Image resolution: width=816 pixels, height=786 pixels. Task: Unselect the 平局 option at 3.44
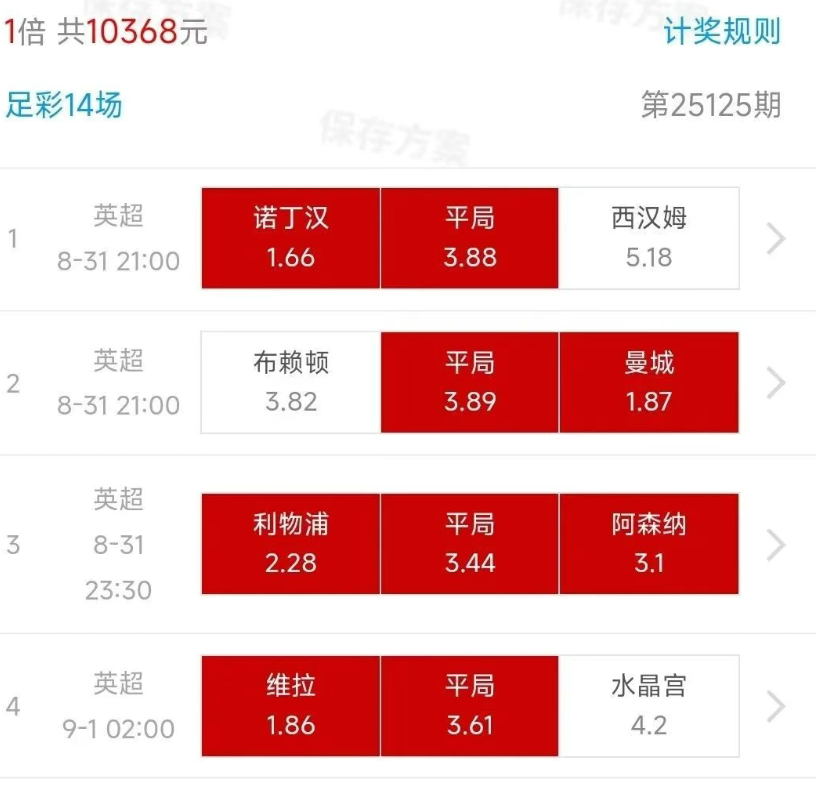(x=470, y=544)
